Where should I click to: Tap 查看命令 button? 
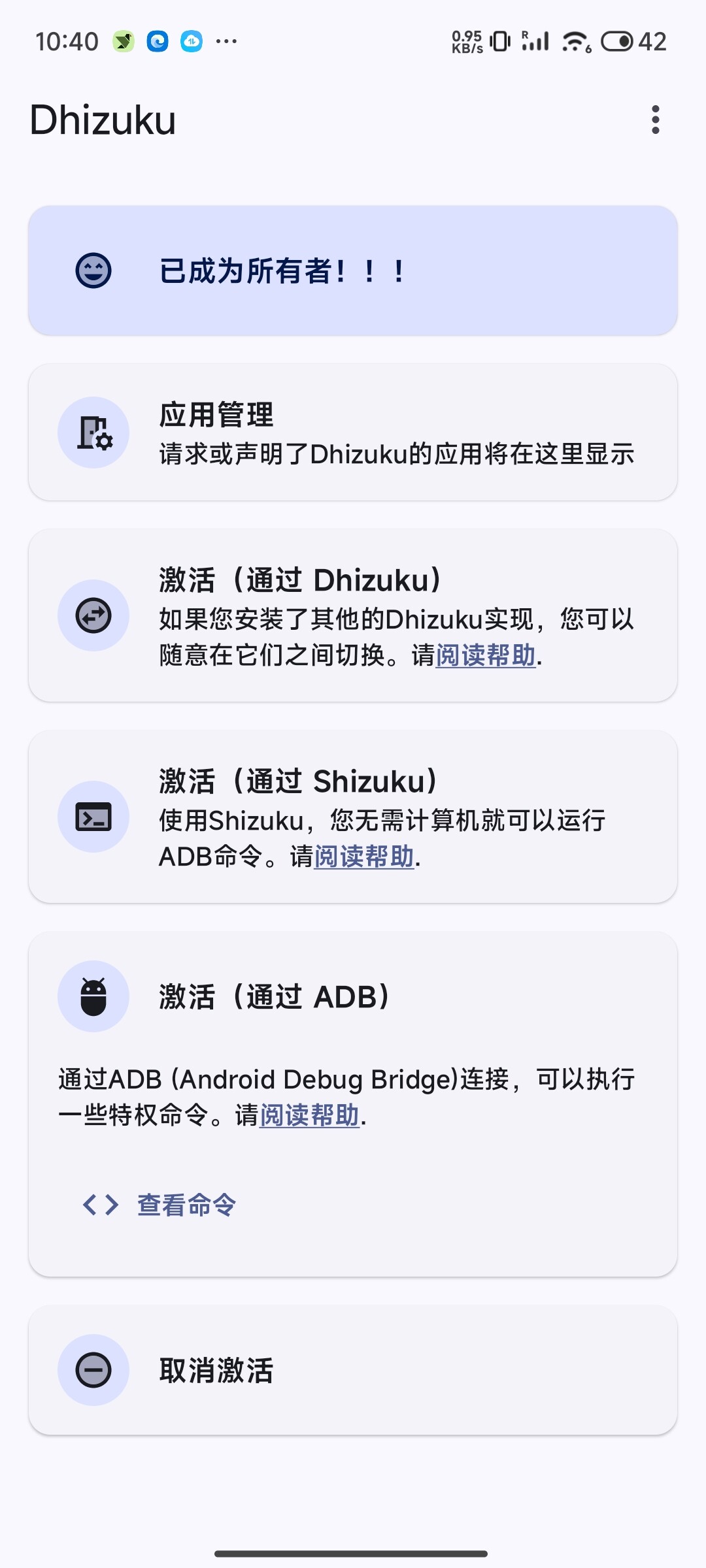coord(160,1205)
